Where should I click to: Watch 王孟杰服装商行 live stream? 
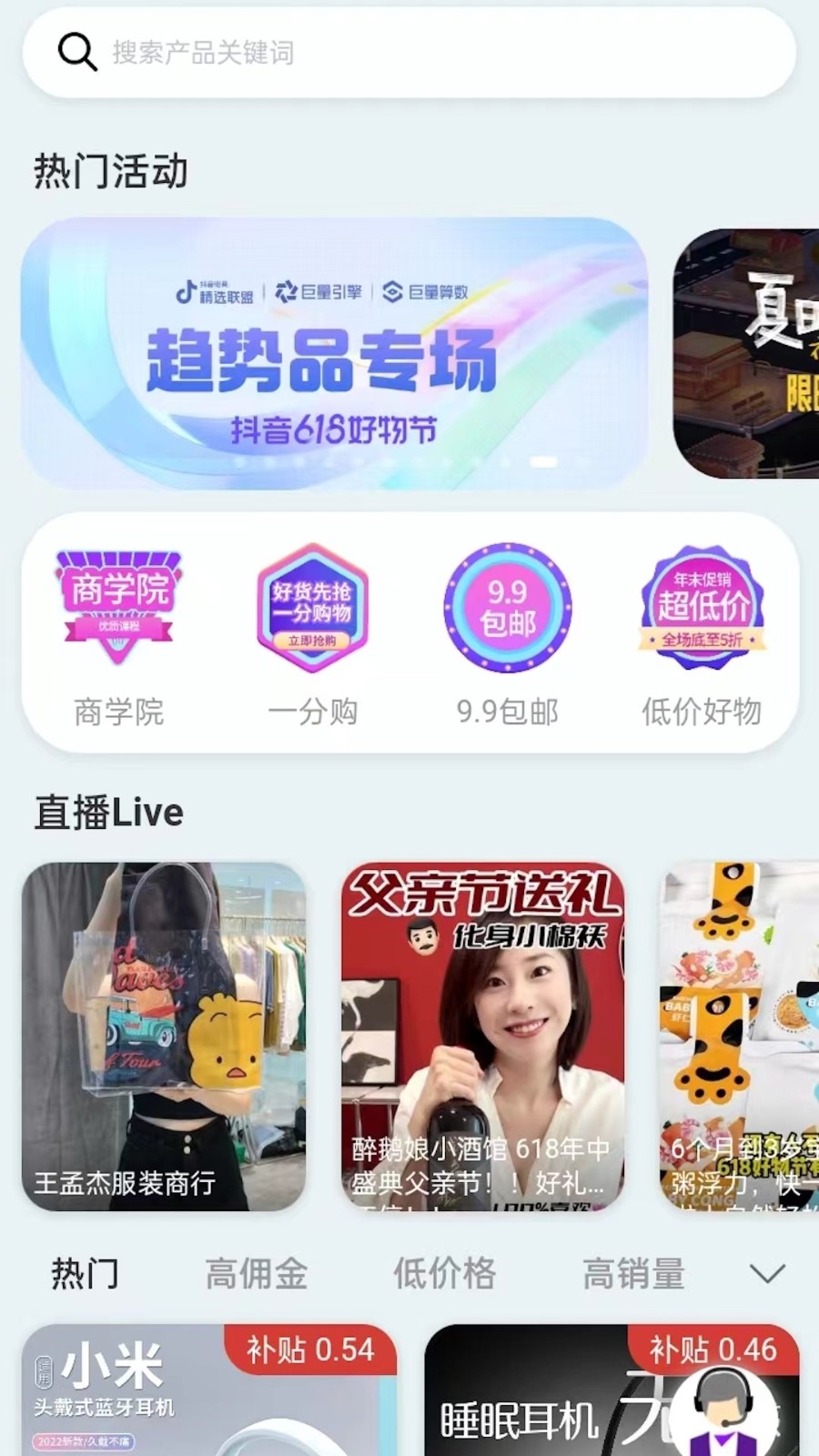point(164,1036)
